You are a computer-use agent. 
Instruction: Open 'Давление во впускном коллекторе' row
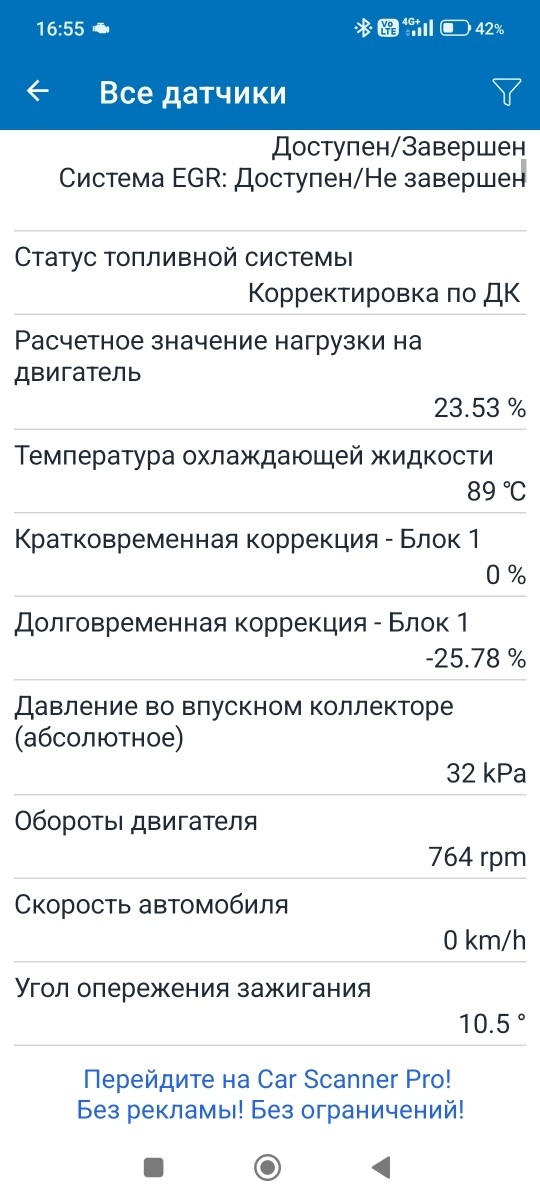click(x=270, y=738)
